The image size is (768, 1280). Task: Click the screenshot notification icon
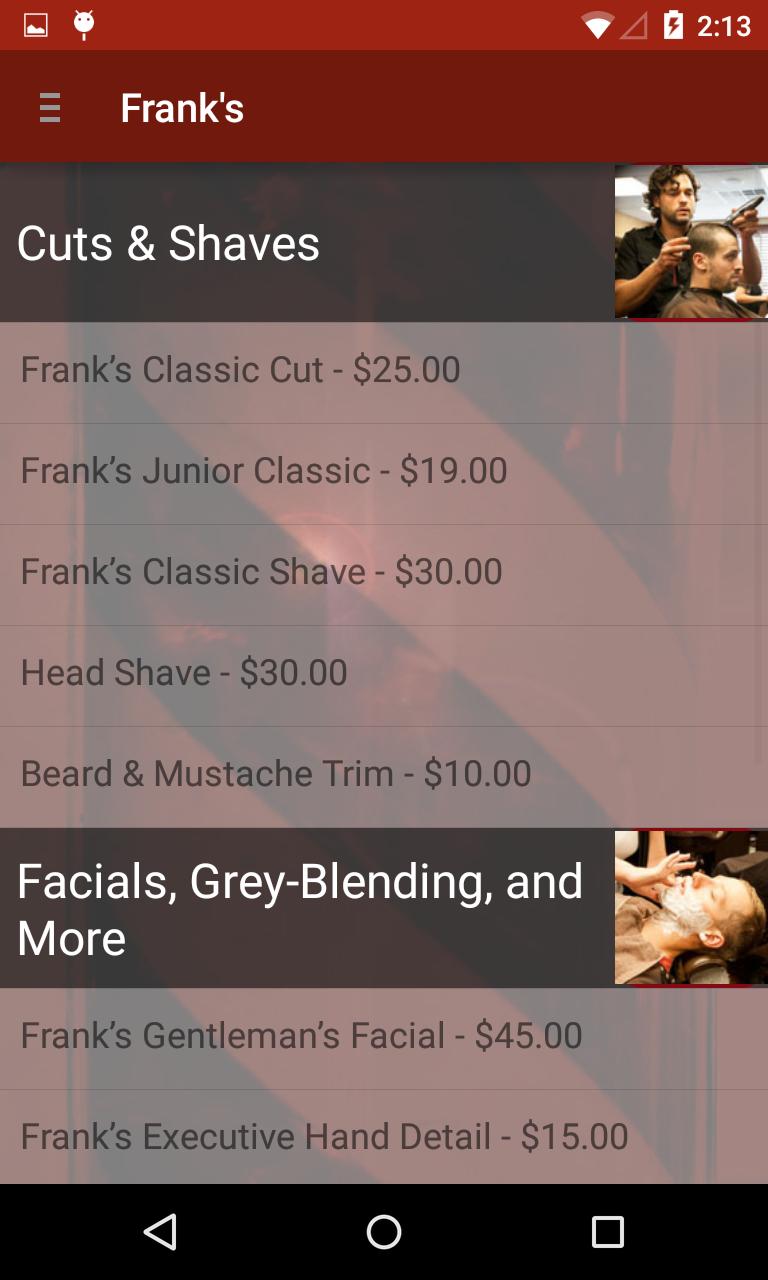(x=34, y=26)
